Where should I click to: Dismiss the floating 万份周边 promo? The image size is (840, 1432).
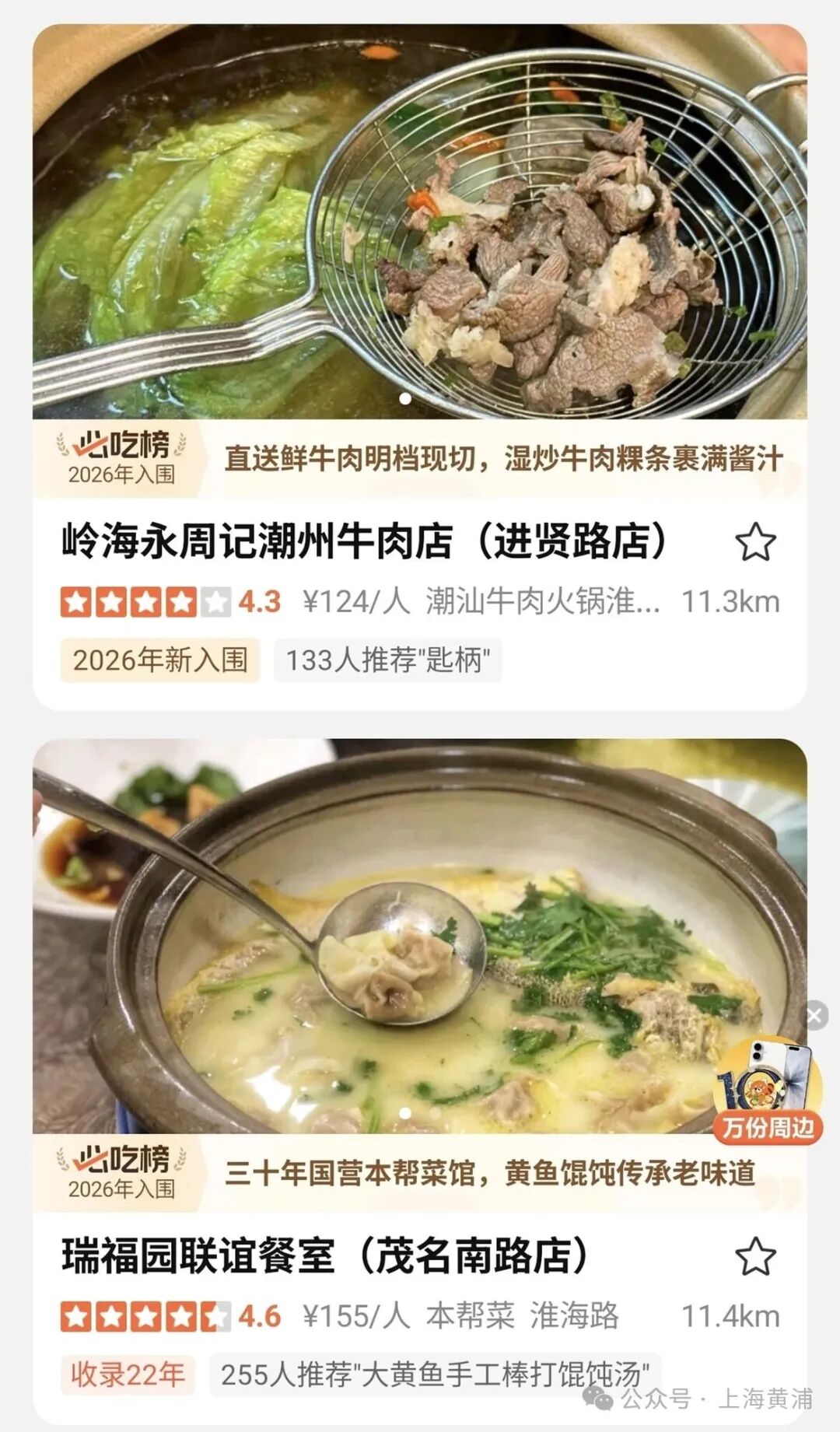point(814,1015)
